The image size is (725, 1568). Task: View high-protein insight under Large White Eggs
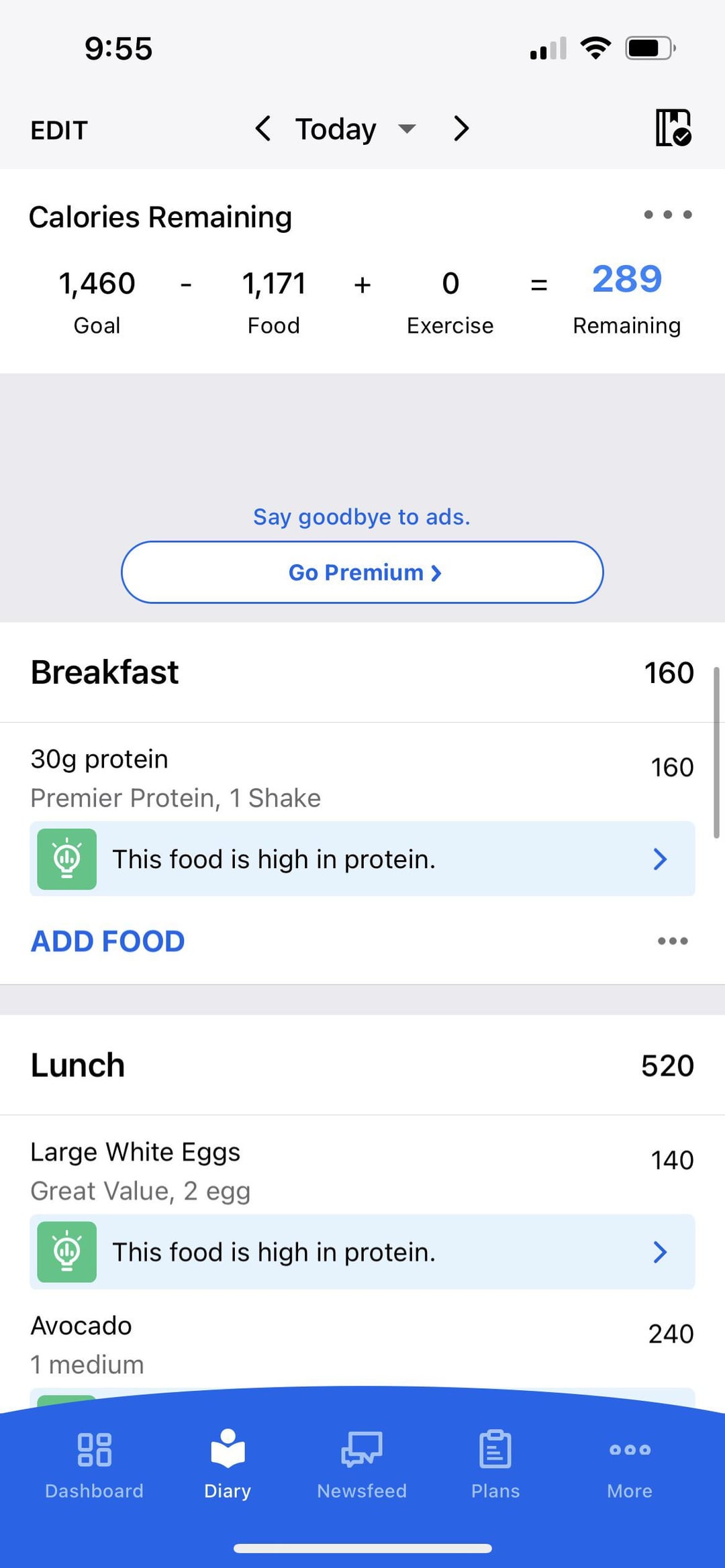362,1252
